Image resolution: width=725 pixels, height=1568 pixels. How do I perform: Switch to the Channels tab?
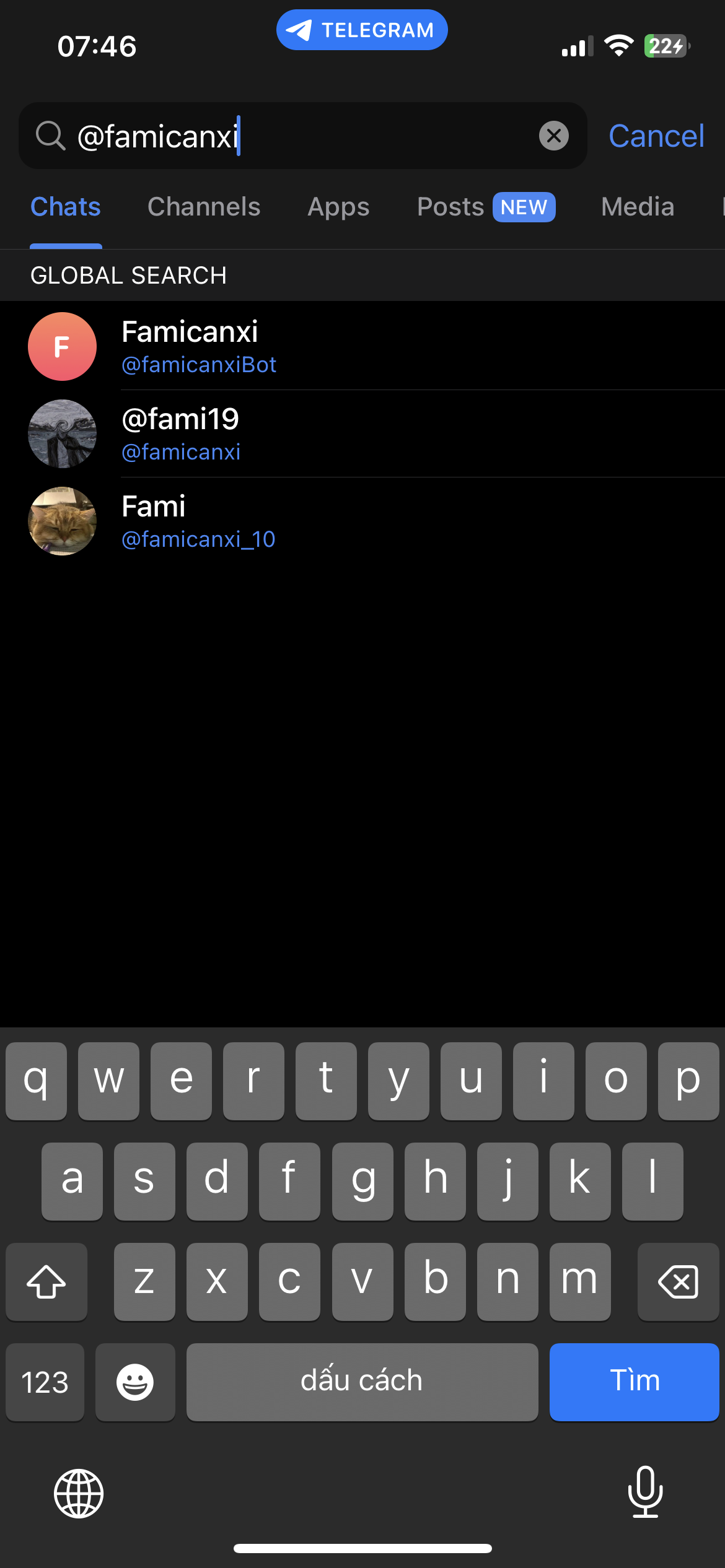click(204, 207)
